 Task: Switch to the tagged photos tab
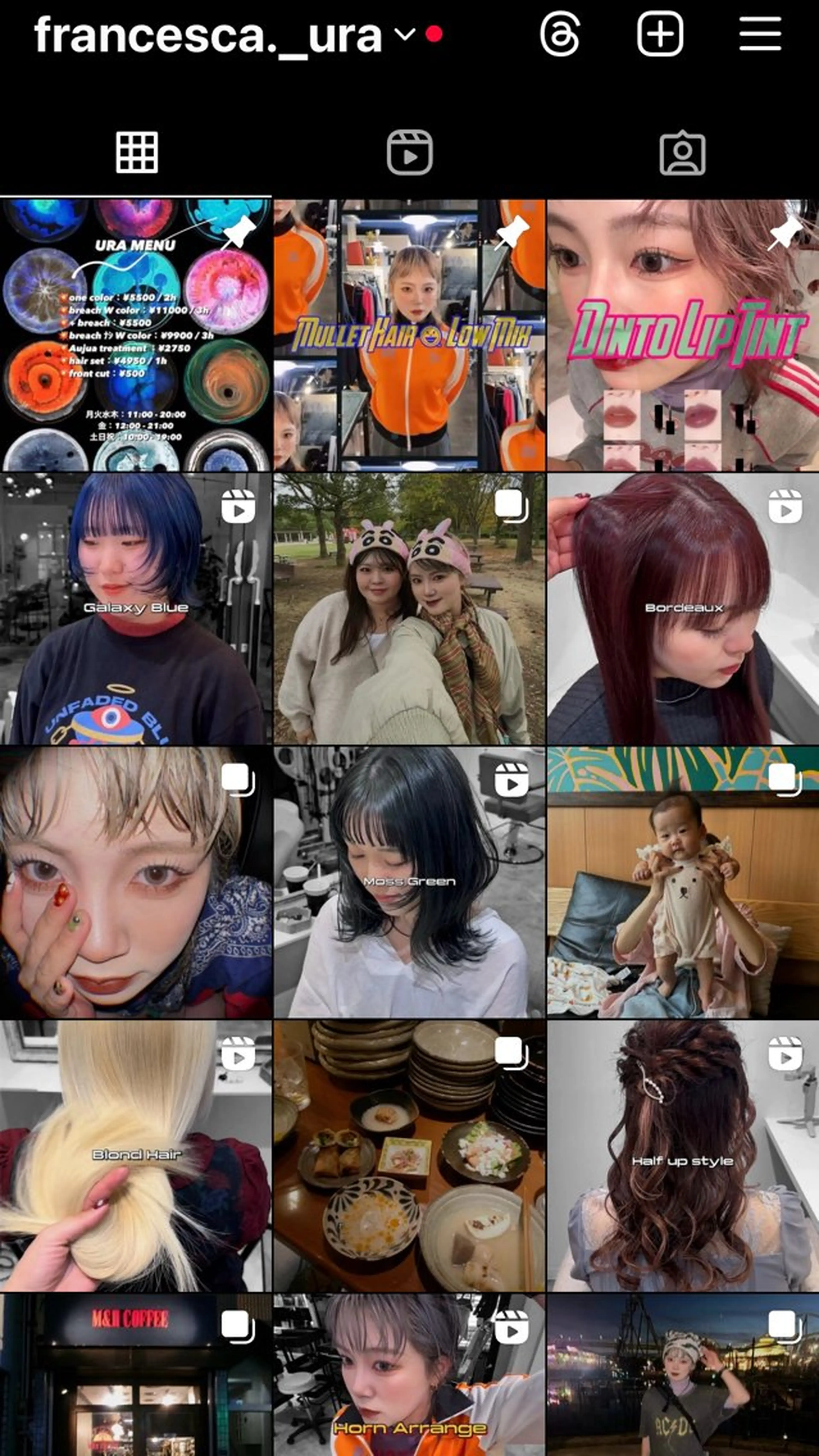click(x=682, y=153)
